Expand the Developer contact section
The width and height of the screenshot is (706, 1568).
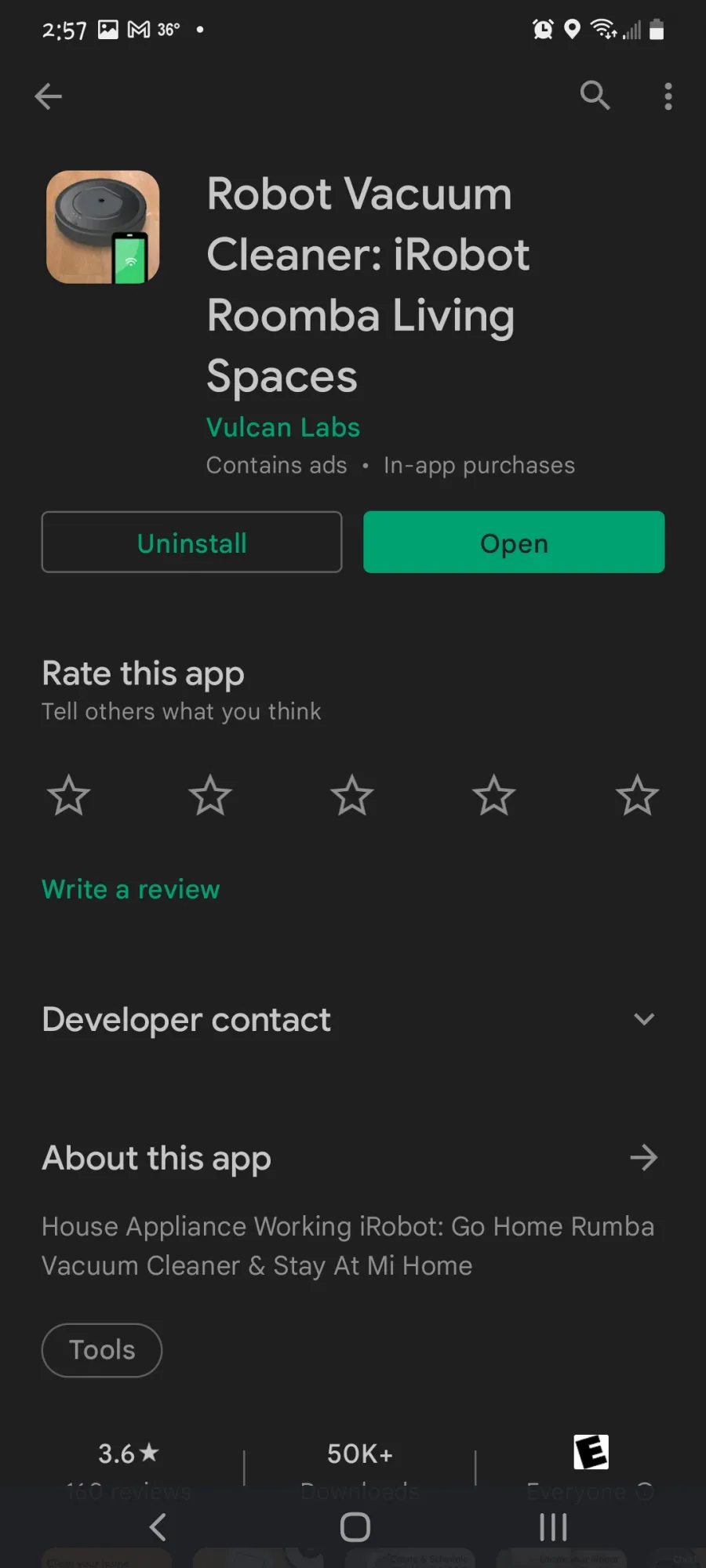point(353,1019)
